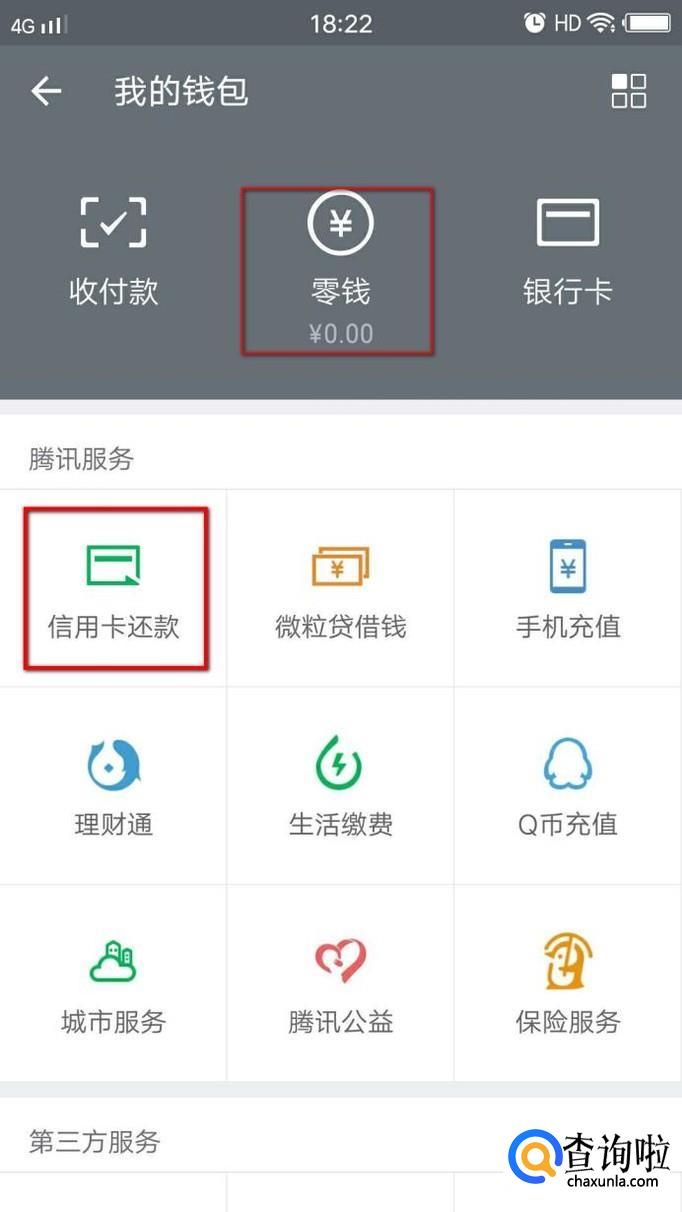Screen dimensions: 682x1212
Task: Open 理财通
Action: click(x=113, y=786)
